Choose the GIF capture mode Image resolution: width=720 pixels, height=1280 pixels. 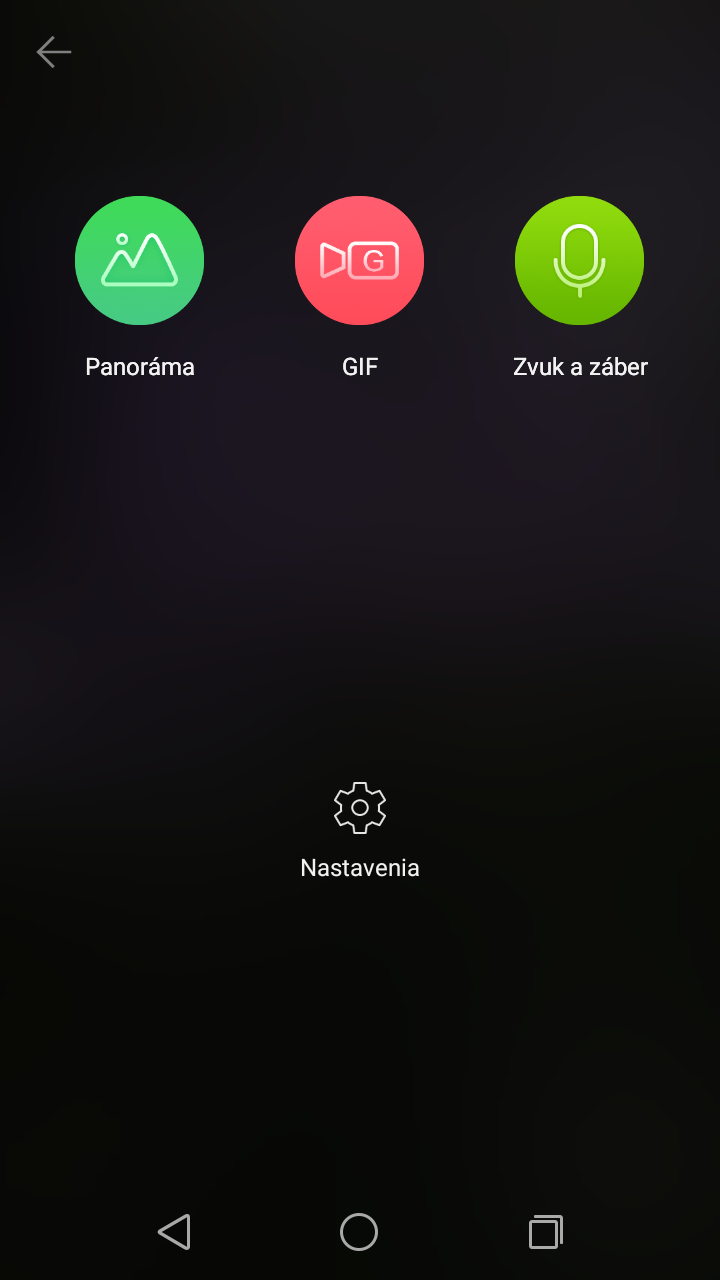[359, 260]
